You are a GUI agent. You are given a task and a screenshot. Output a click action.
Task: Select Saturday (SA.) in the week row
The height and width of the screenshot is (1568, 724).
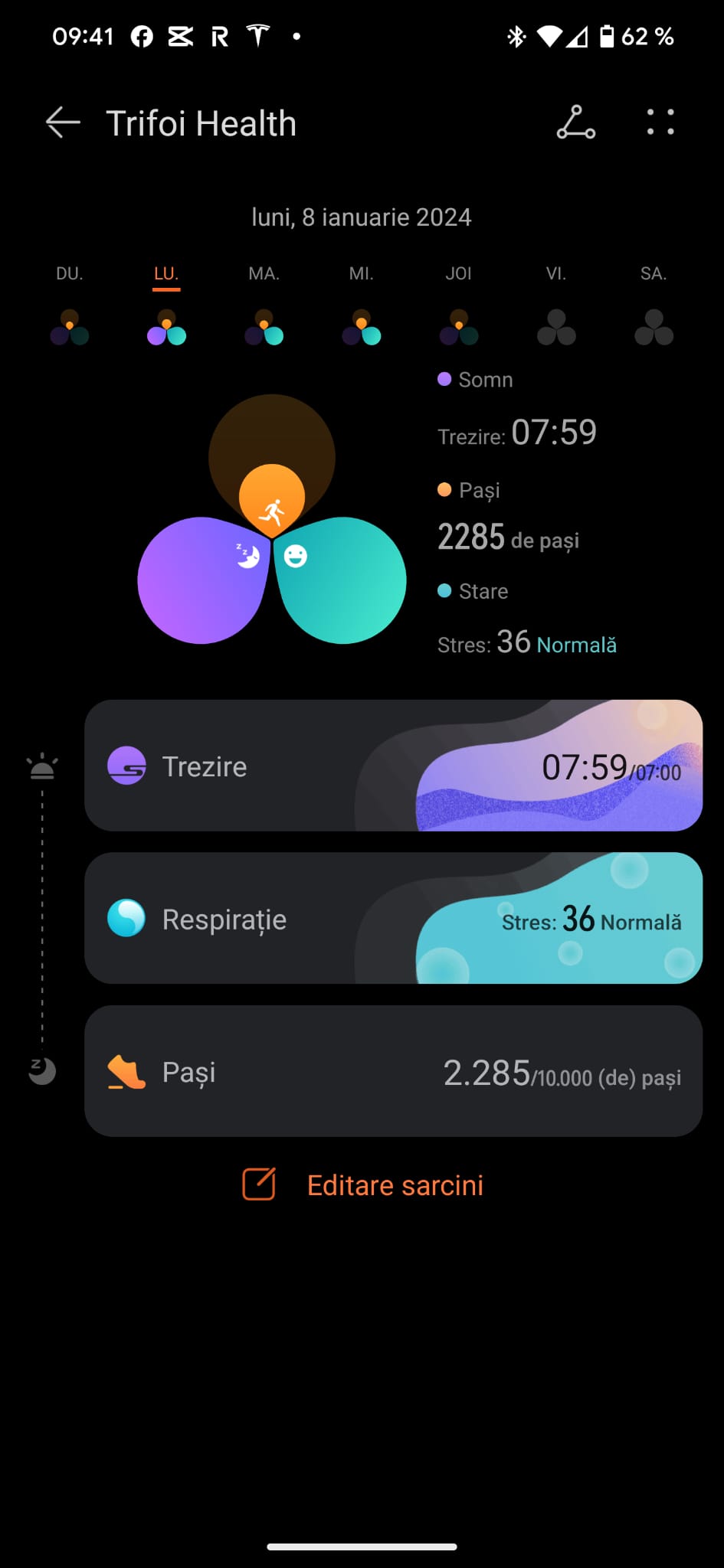point(654,308)
